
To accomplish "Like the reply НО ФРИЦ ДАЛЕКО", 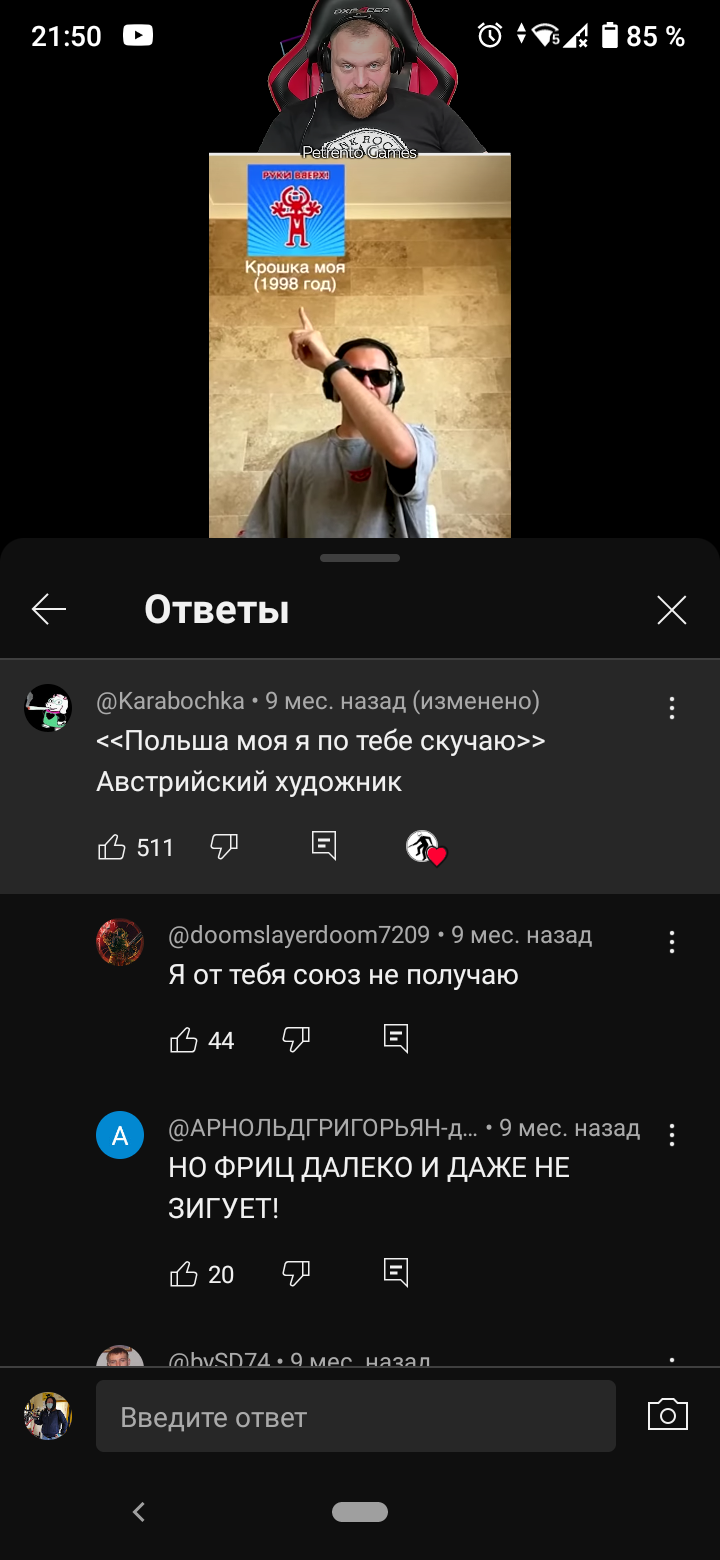I will (184, 1273).
